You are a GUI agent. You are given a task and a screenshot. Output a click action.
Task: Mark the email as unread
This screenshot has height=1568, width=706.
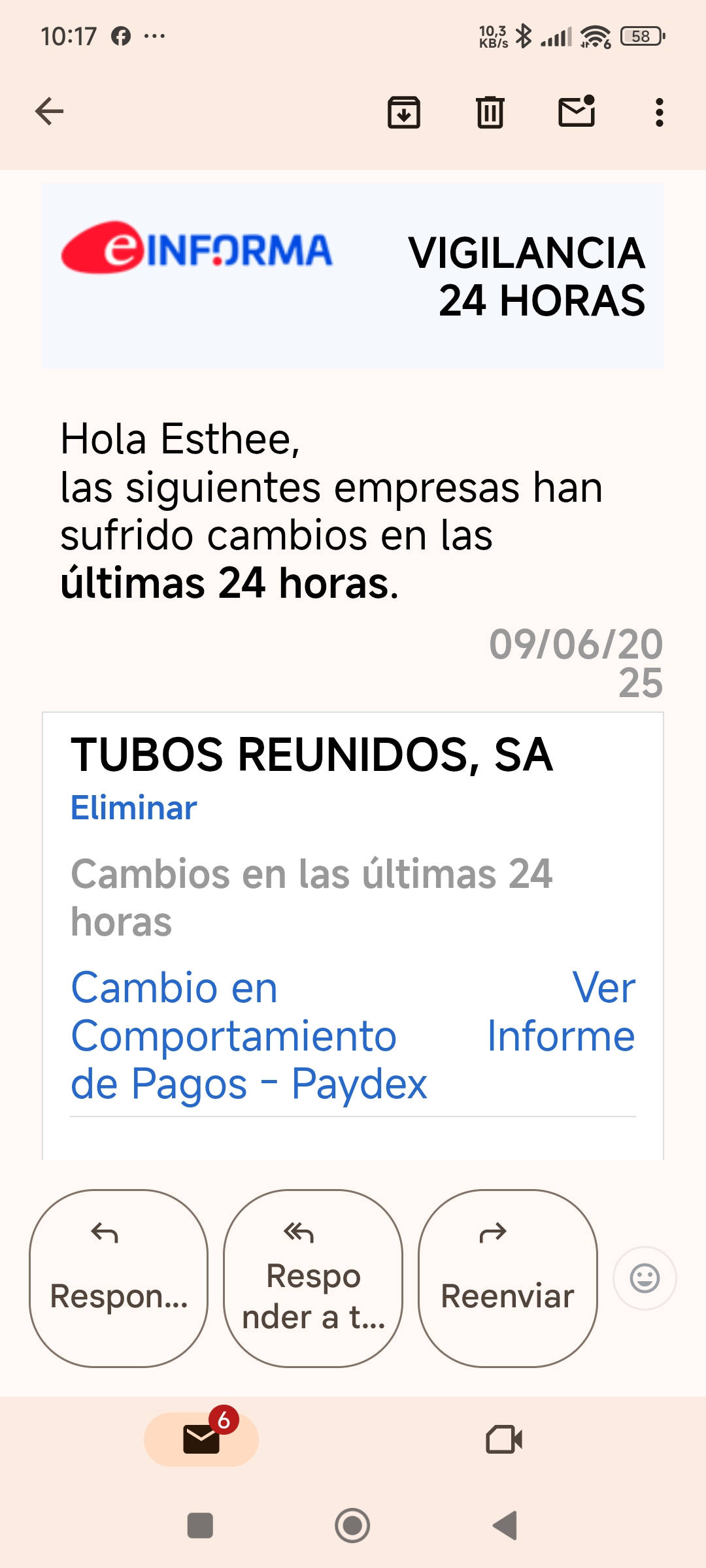coord(577,110)
